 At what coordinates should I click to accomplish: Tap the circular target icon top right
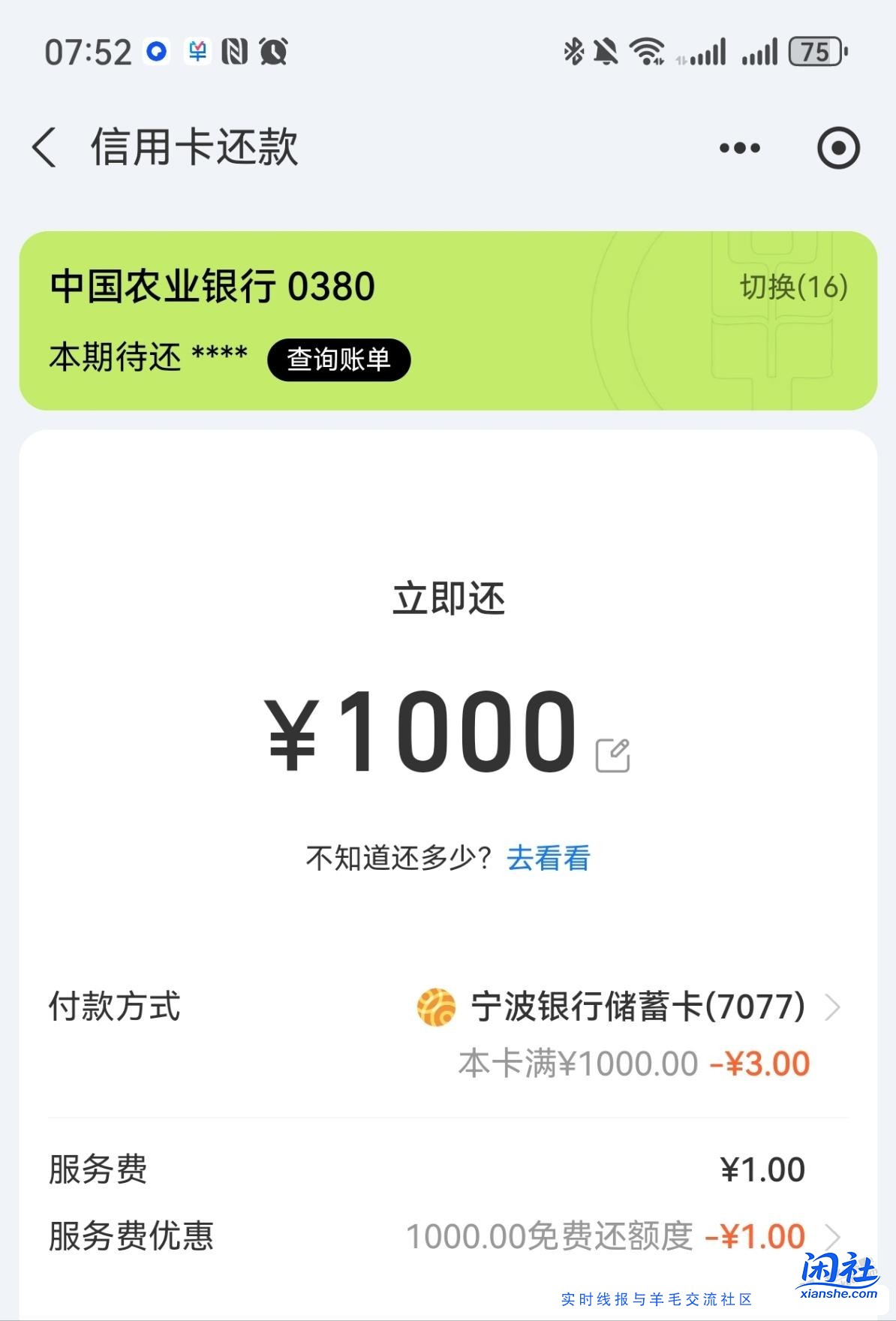pyautogui.click(x=838, y=148)
